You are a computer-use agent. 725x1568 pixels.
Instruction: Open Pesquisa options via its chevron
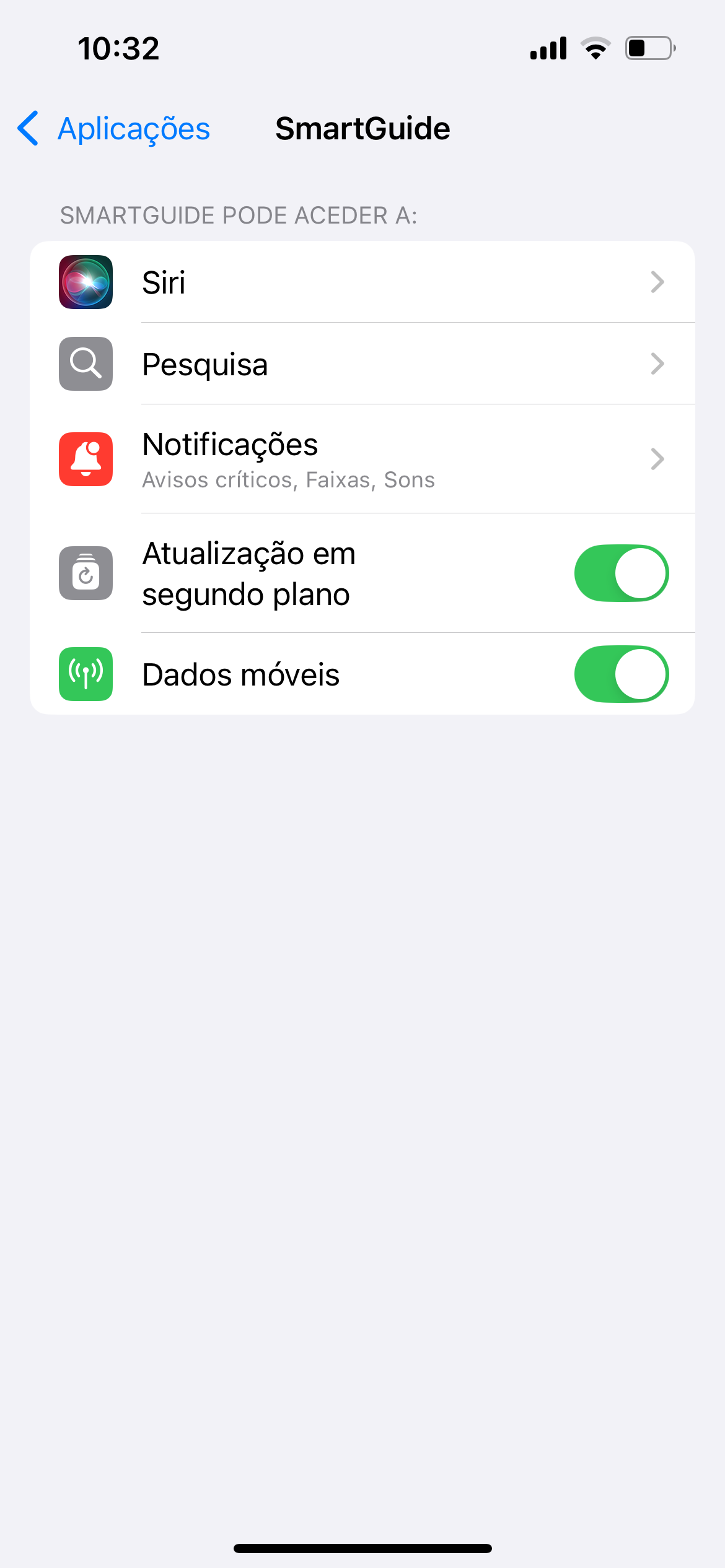coord(658,364)
